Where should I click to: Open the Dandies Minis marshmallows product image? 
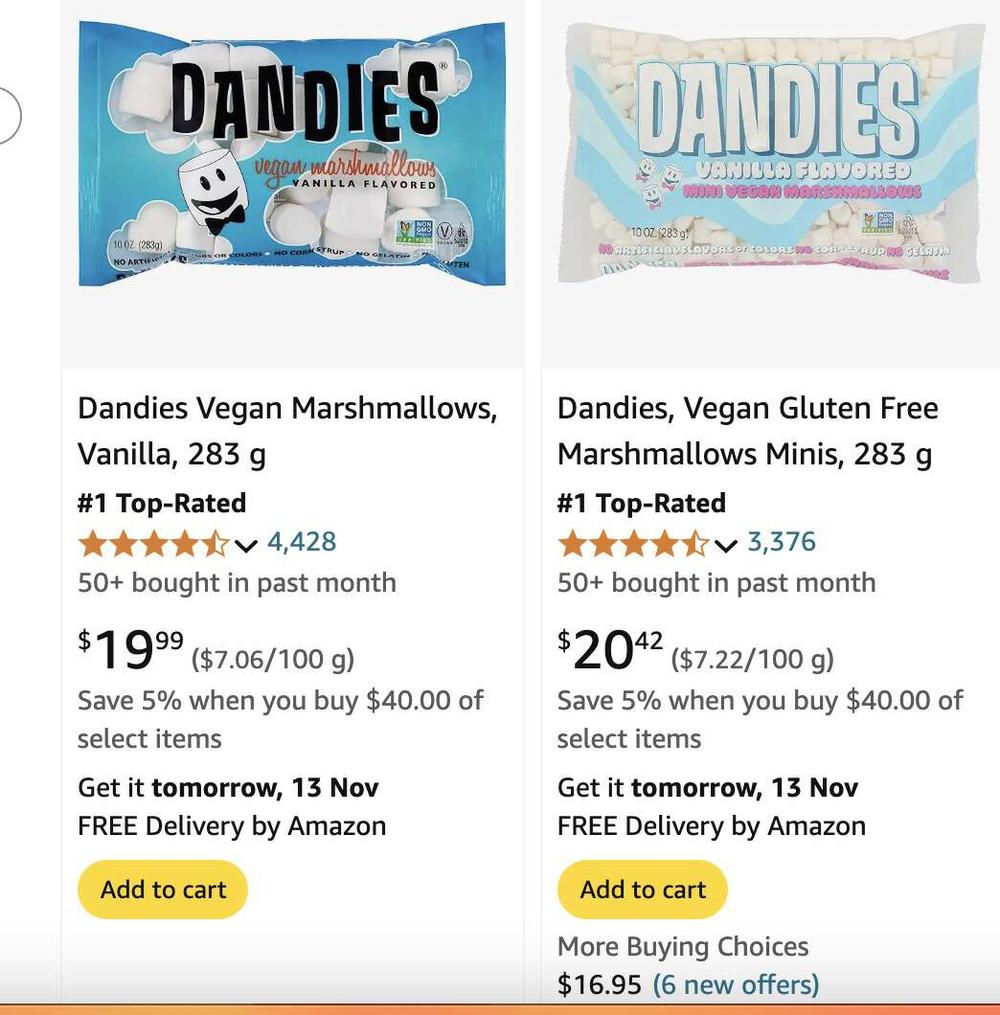pyautogui.click(x=770, y=155)
